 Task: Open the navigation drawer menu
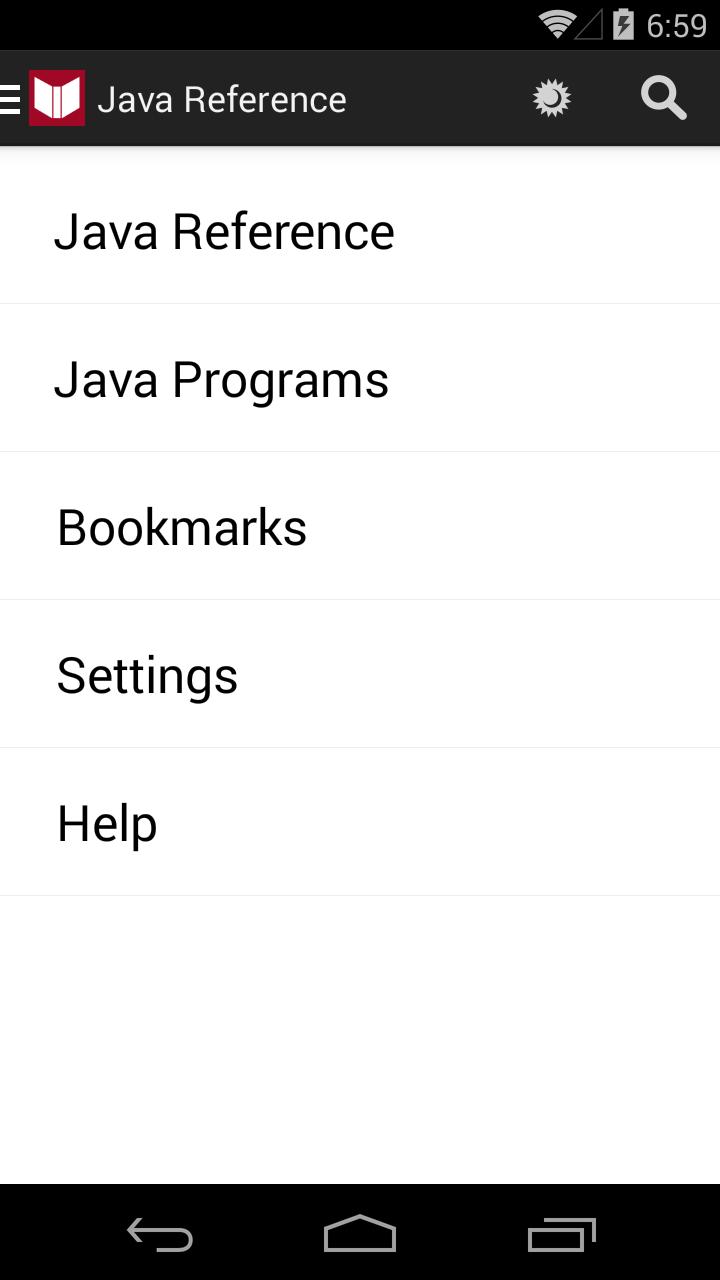(x=10, y=97)
